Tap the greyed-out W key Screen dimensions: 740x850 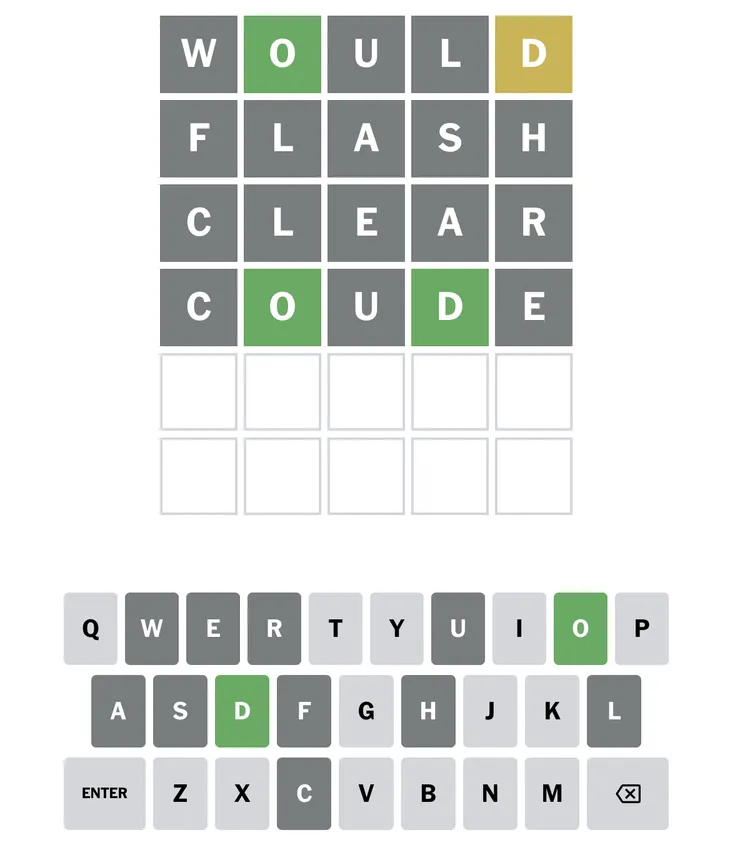click(x=152, y=629)
